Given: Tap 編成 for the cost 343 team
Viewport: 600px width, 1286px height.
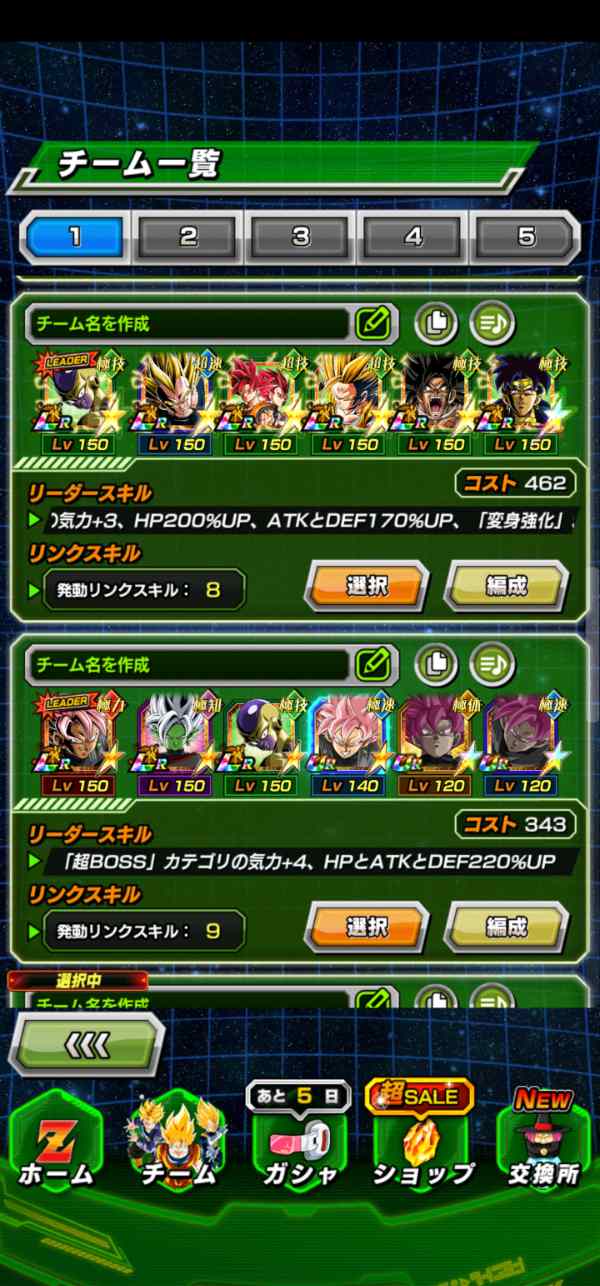Looking at the screenshot, I should [x=506, y=928].
